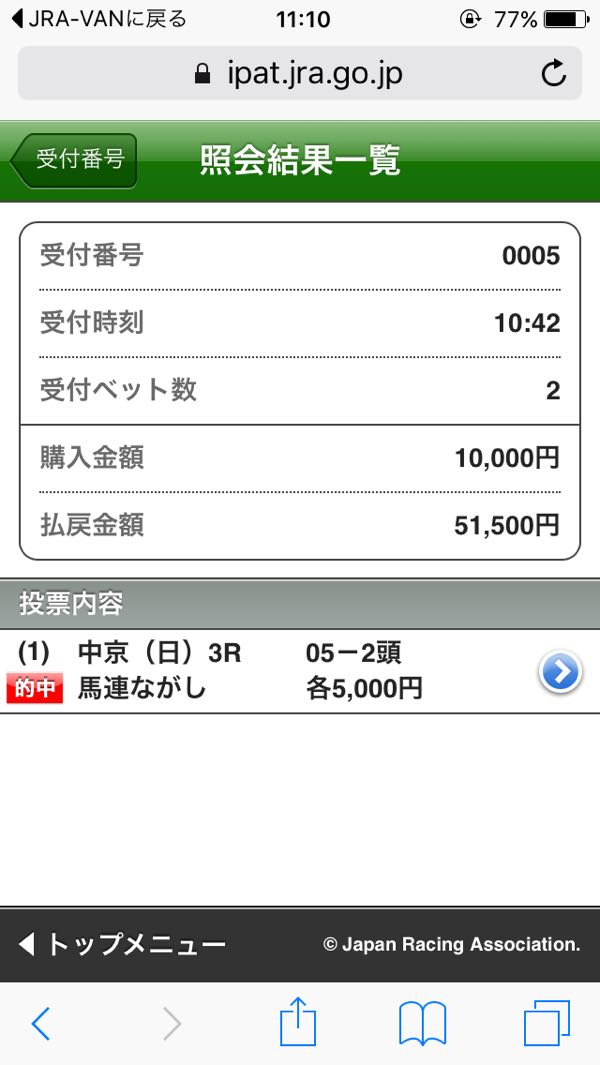This screenshot has height=1065, width=600.
Task: Open トップメニュー
Action: [x=122, y=944]
